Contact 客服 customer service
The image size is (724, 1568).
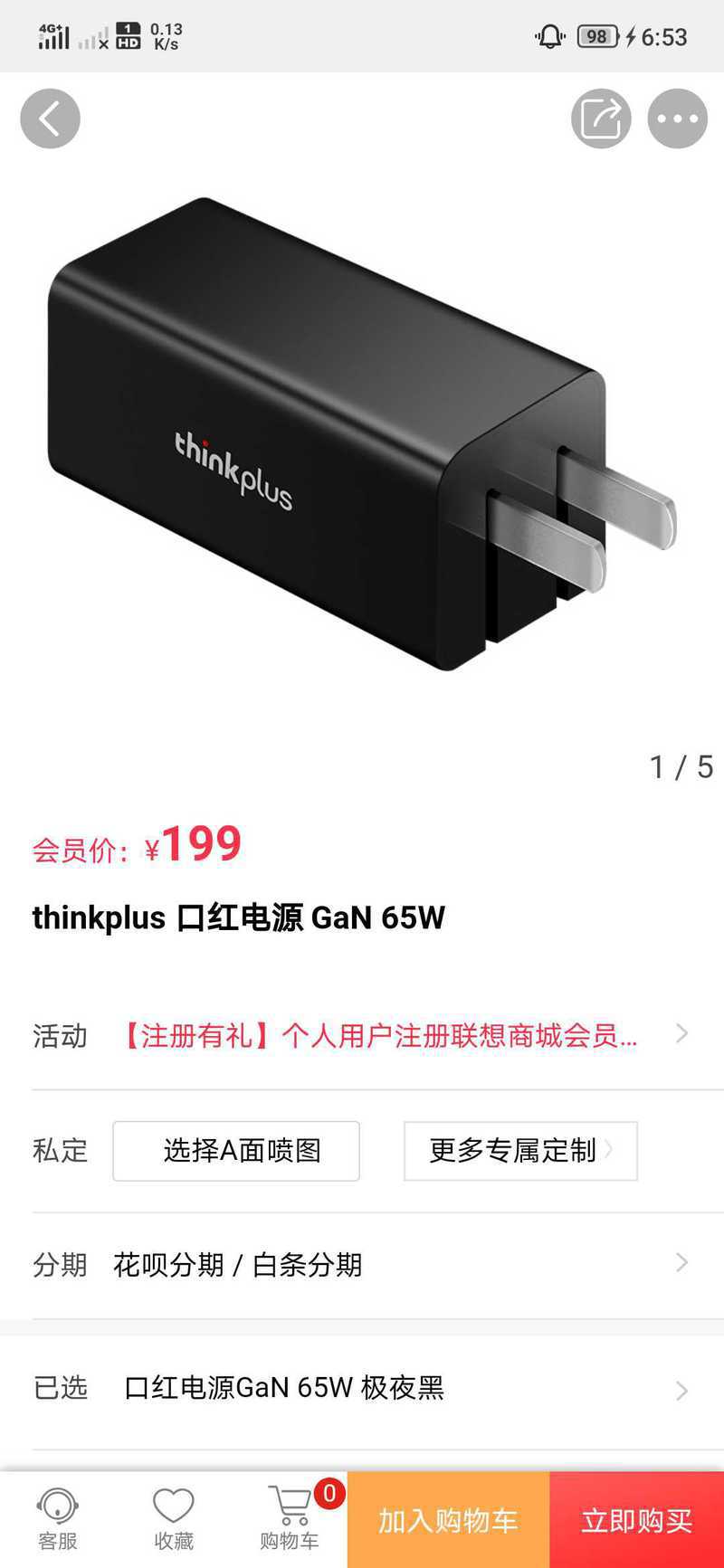[58, 1520]
